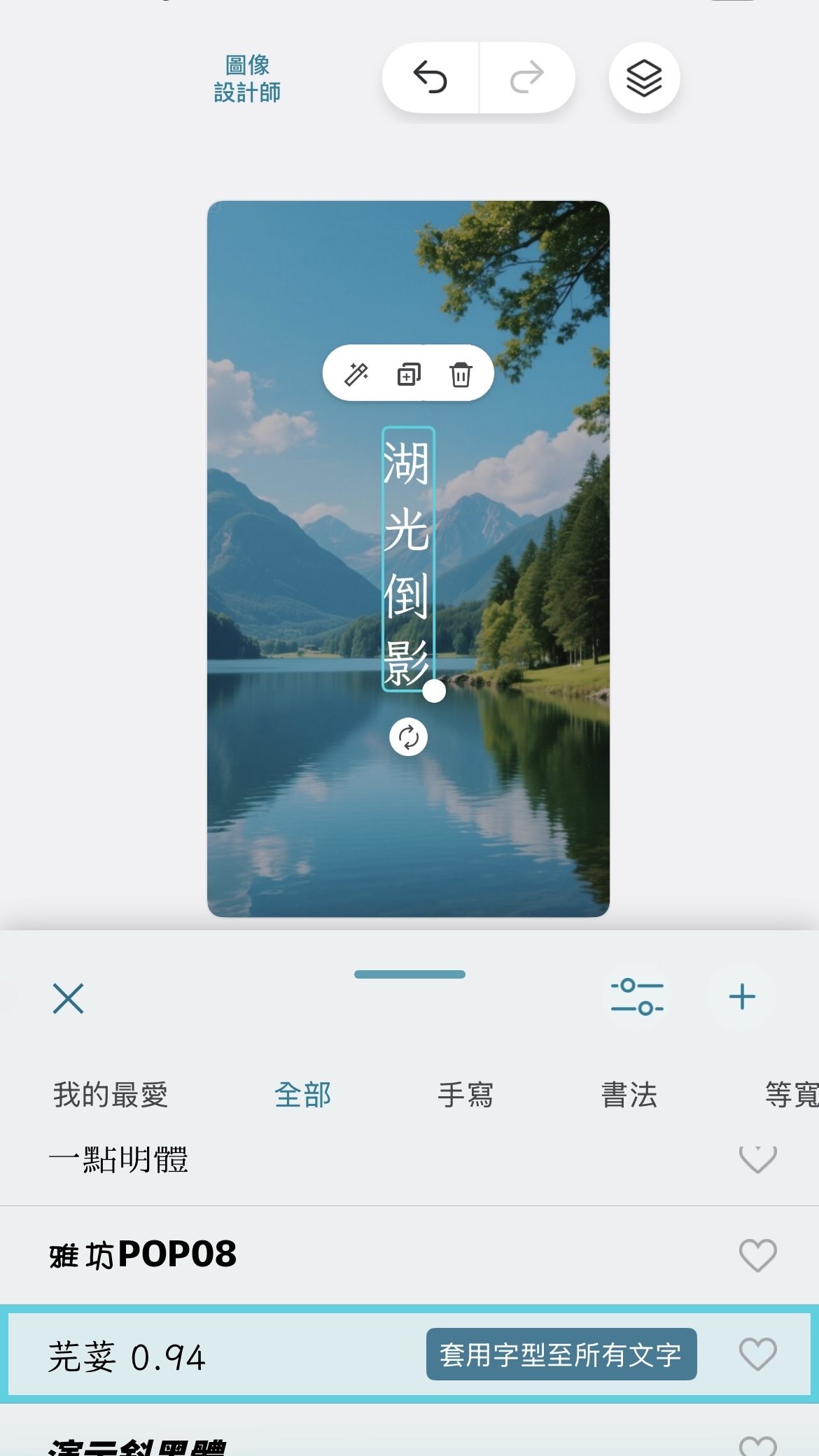
Task: Duplicate the selected text layer
Action: point(408,374)
